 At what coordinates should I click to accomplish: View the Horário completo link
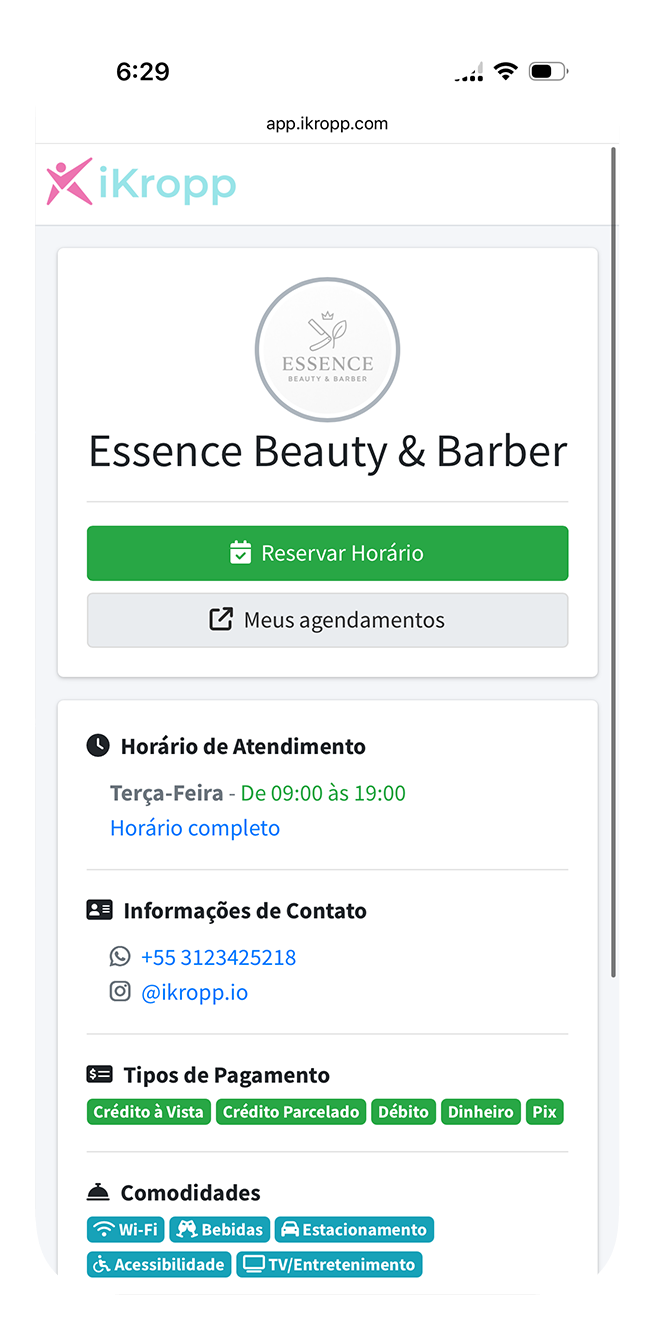click(195, 828)
